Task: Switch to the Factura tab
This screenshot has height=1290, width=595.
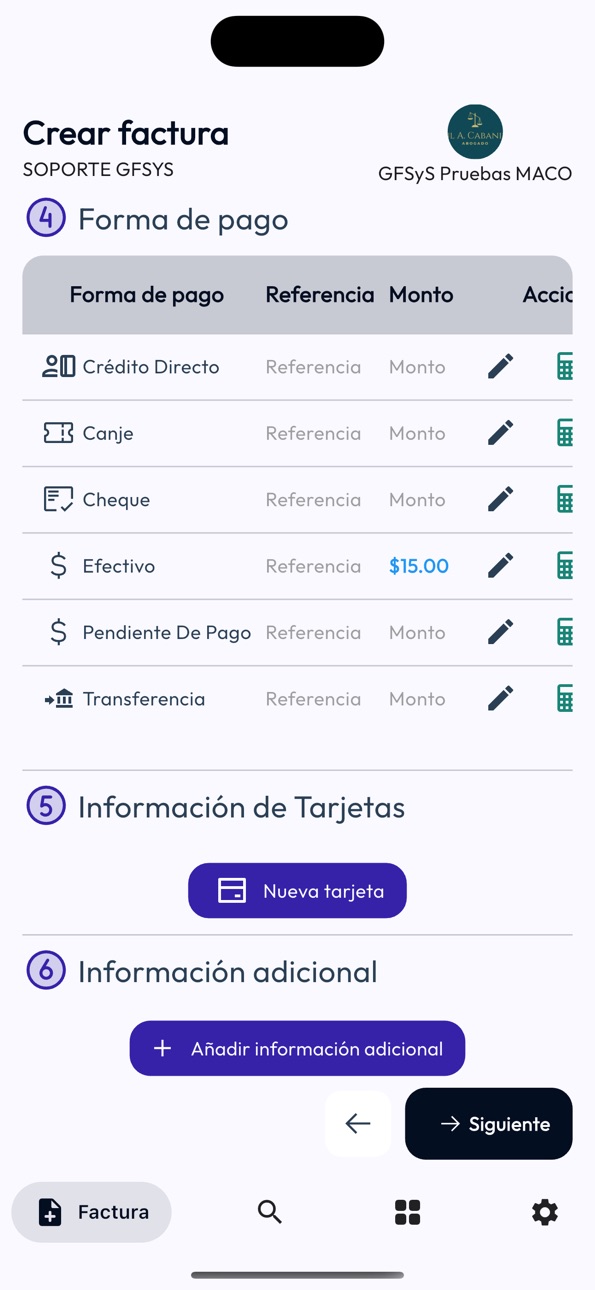Action: click(x=91, y=1212)
